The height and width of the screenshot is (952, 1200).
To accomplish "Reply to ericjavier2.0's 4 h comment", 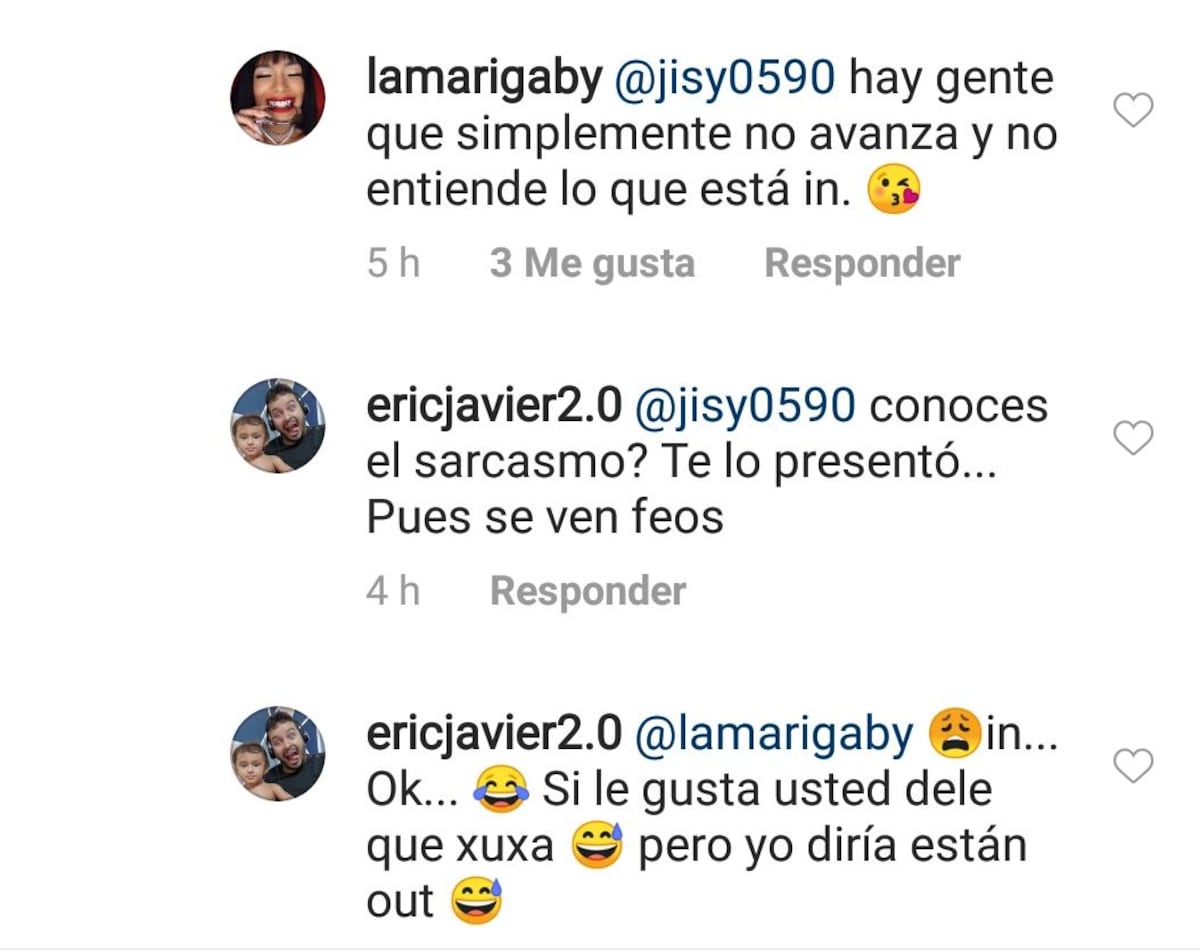I will tap(587, 592).
